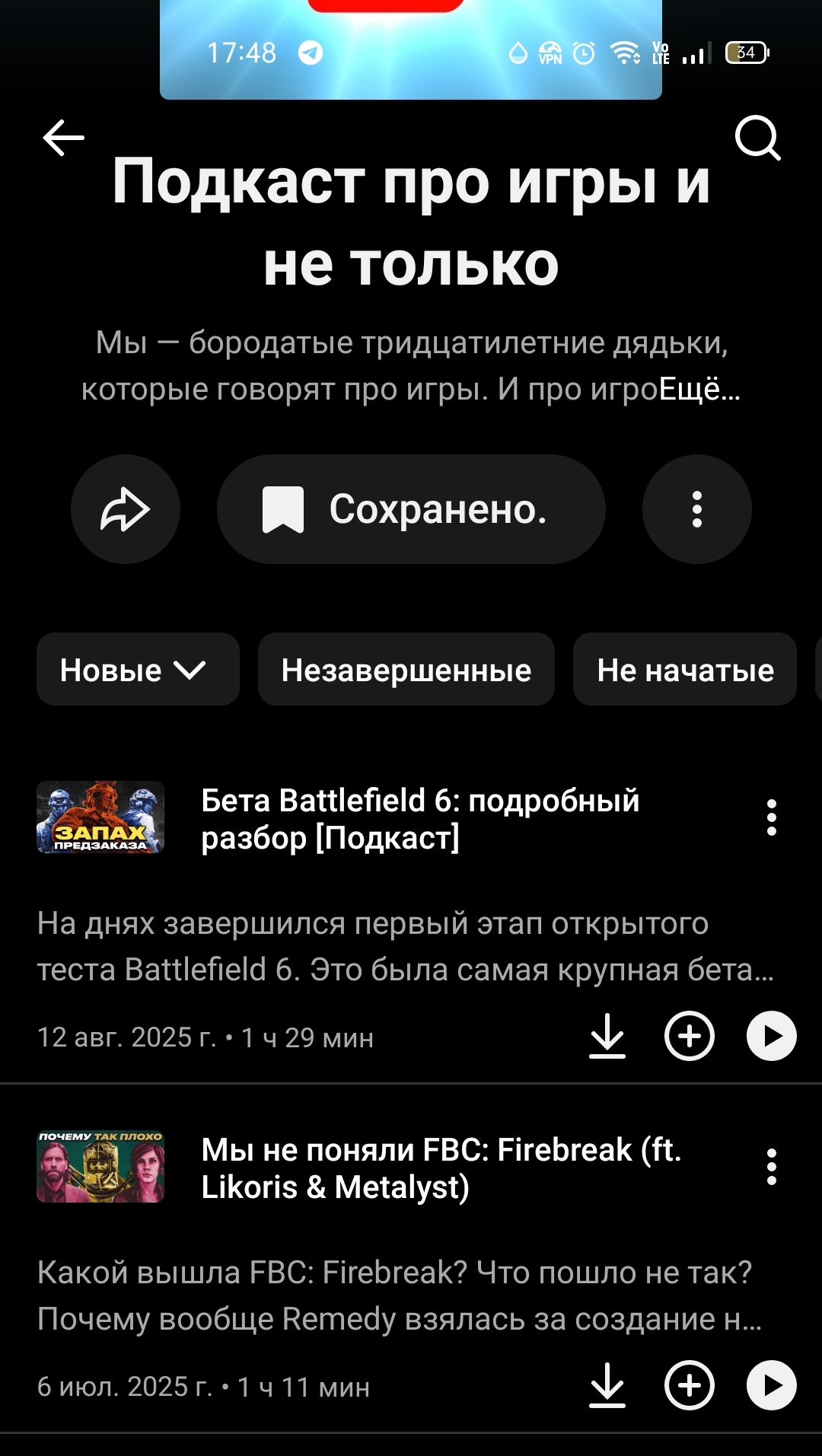Play the FBC: Firebreak episode

[771, 1385]
